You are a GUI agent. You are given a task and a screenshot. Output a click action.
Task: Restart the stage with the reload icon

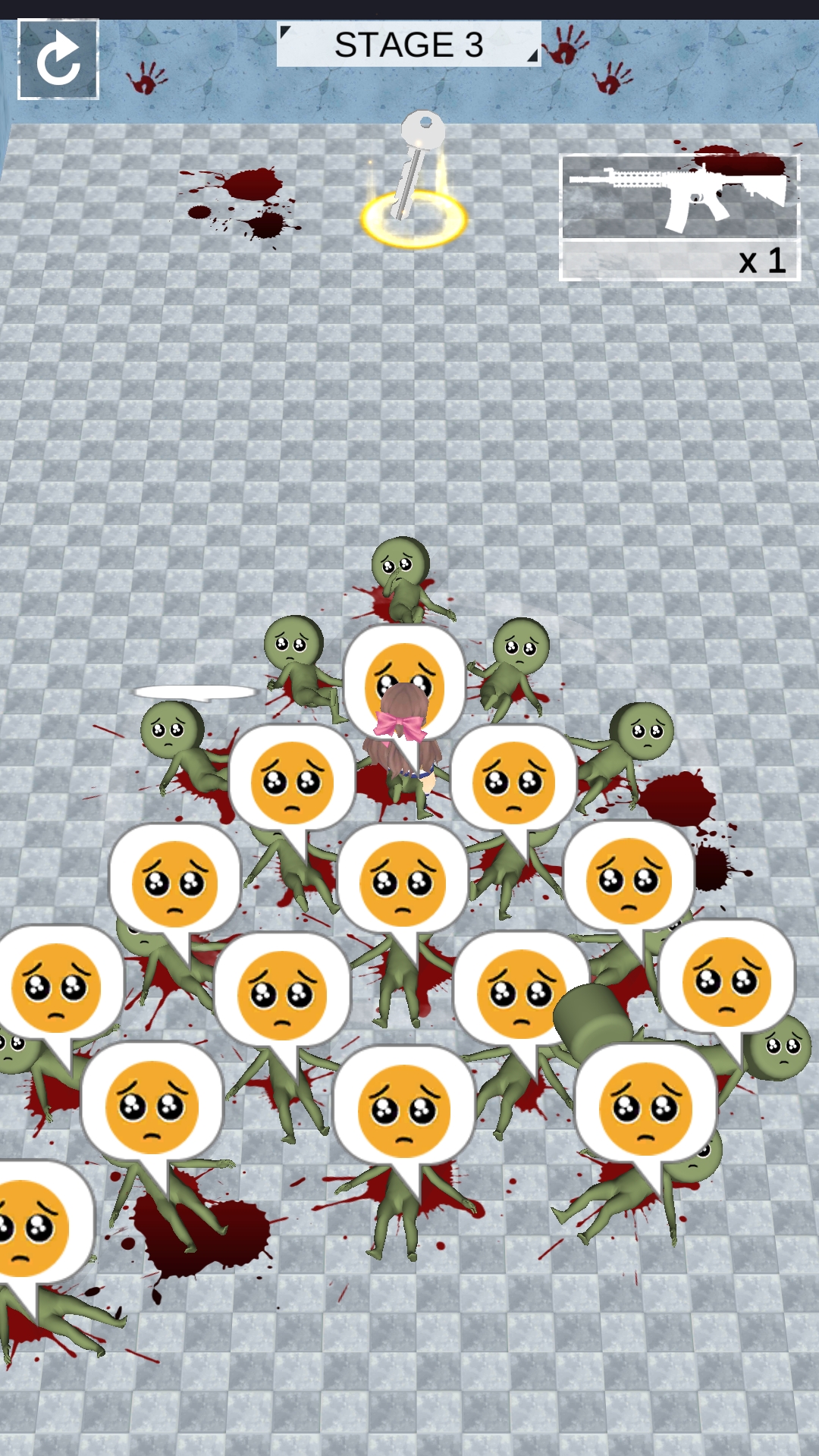tap(58, 59)
